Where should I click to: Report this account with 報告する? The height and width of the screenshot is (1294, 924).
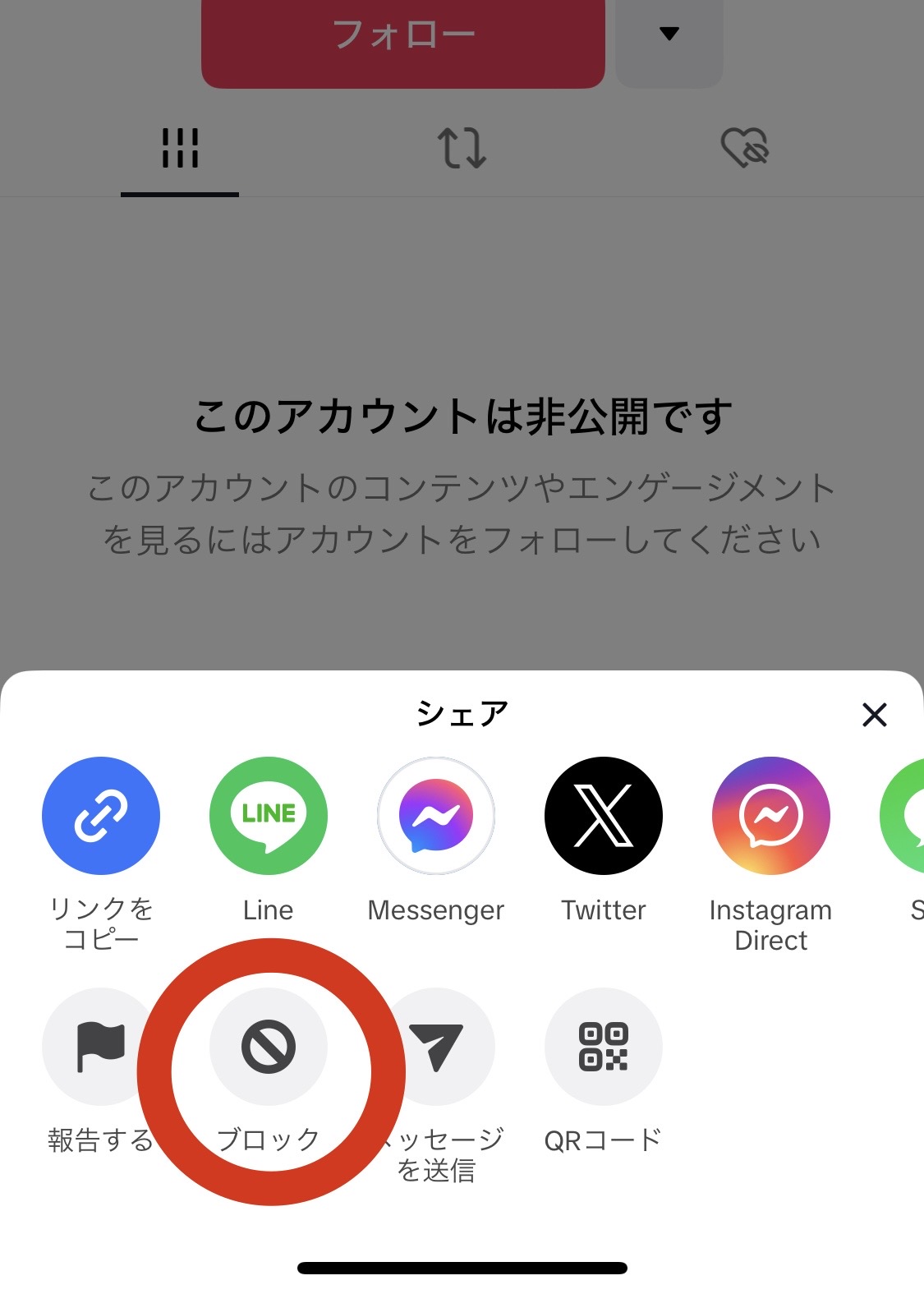(x=100, y=1047)
